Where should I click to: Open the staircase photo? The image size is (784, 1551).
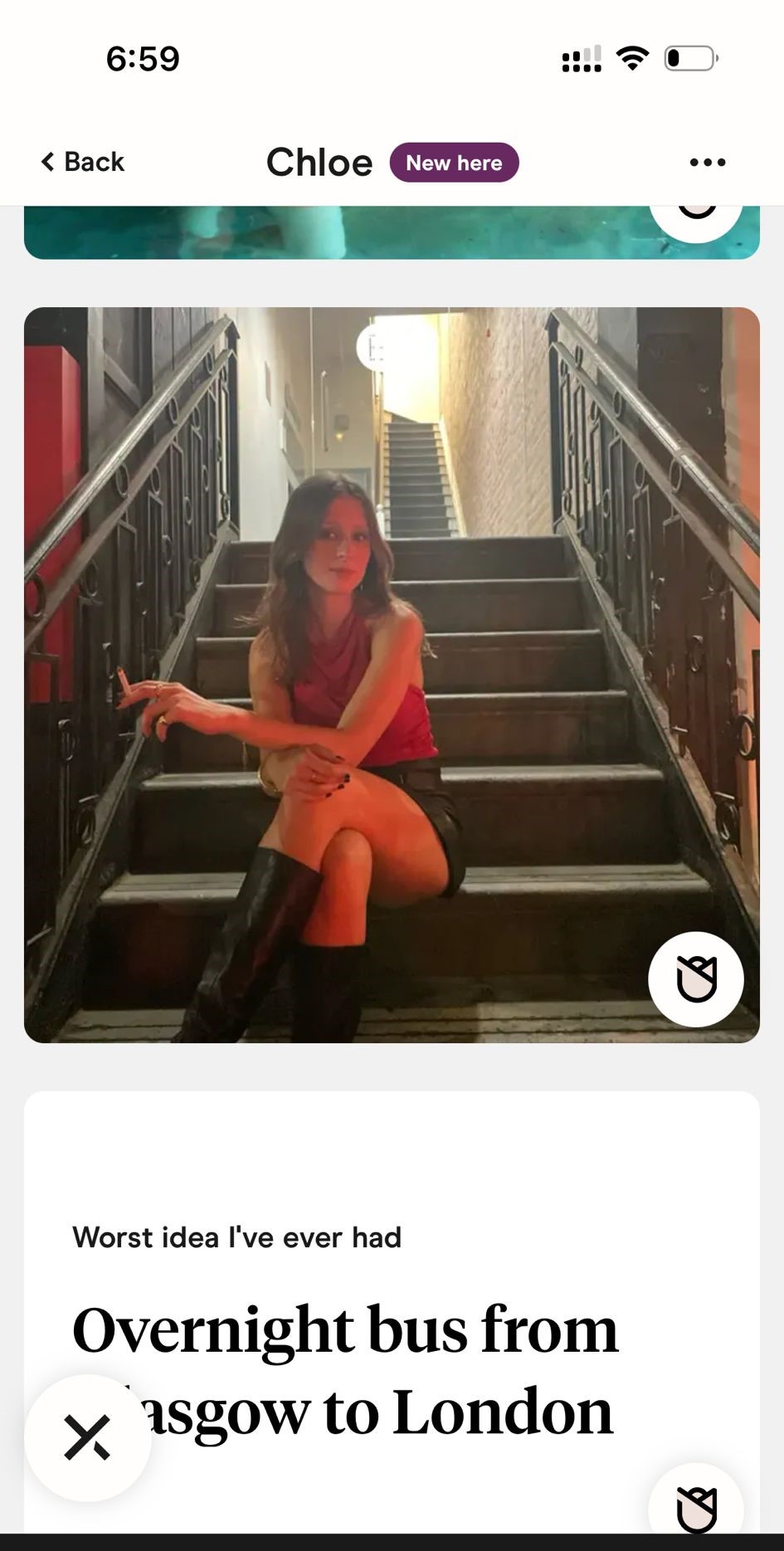tap(392, 675)
